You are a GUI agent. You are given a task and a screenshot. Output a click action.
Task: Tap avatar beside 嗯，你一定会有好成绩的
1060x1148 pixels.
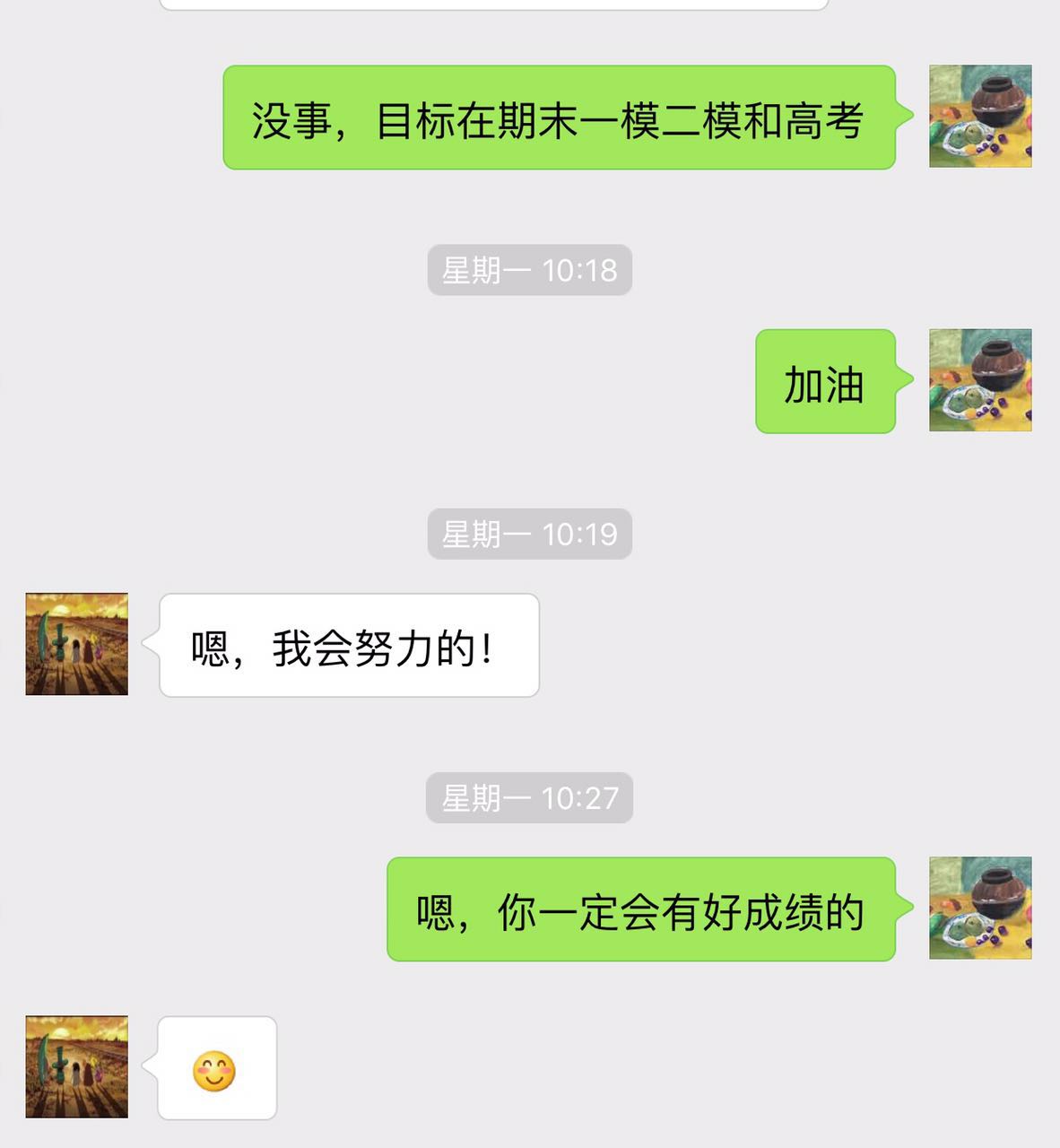click(980, 908)
